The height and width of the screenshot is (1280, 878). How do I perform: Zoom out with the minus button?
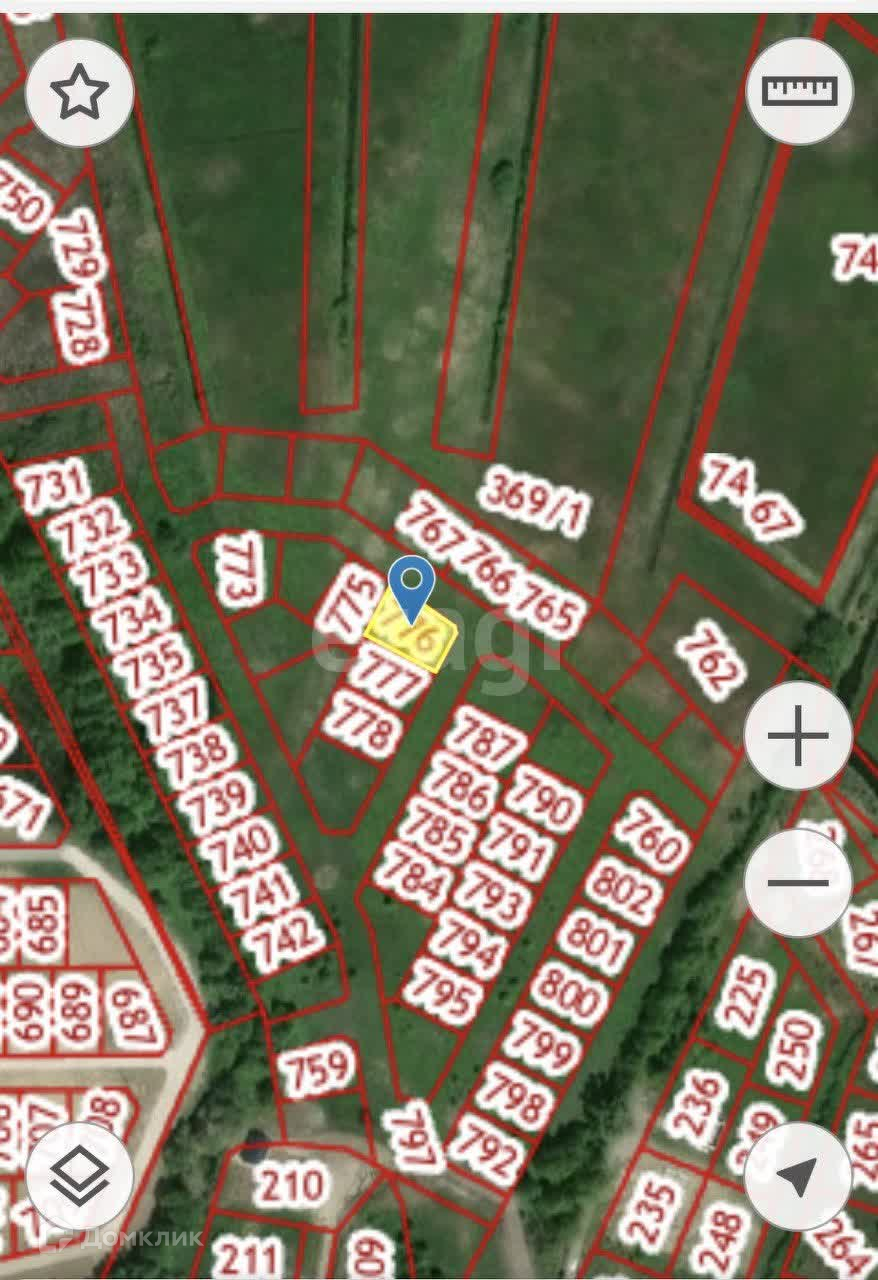(798, 883)
